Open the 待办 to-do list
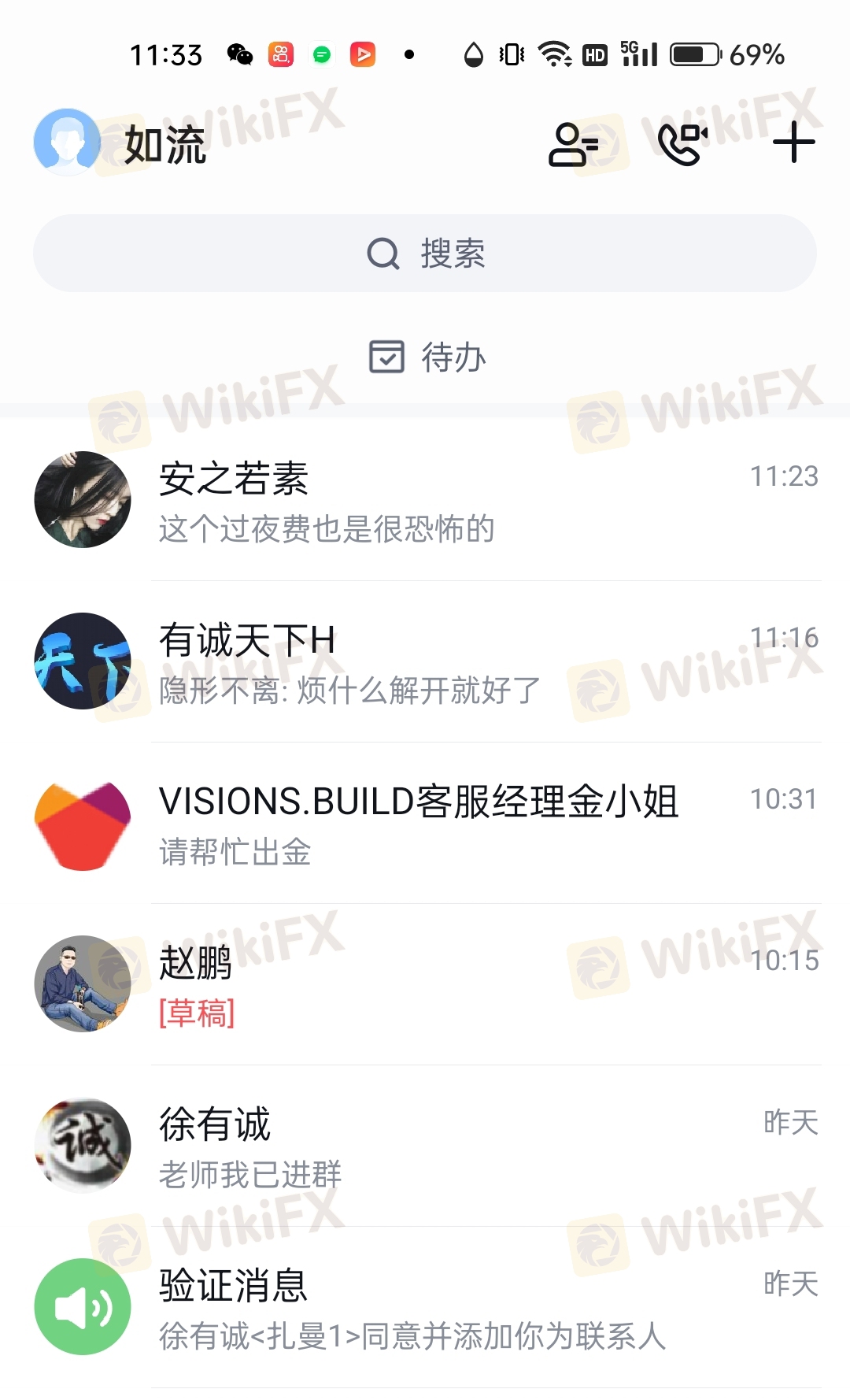The image size is (850, 1400). click(427, 357)
